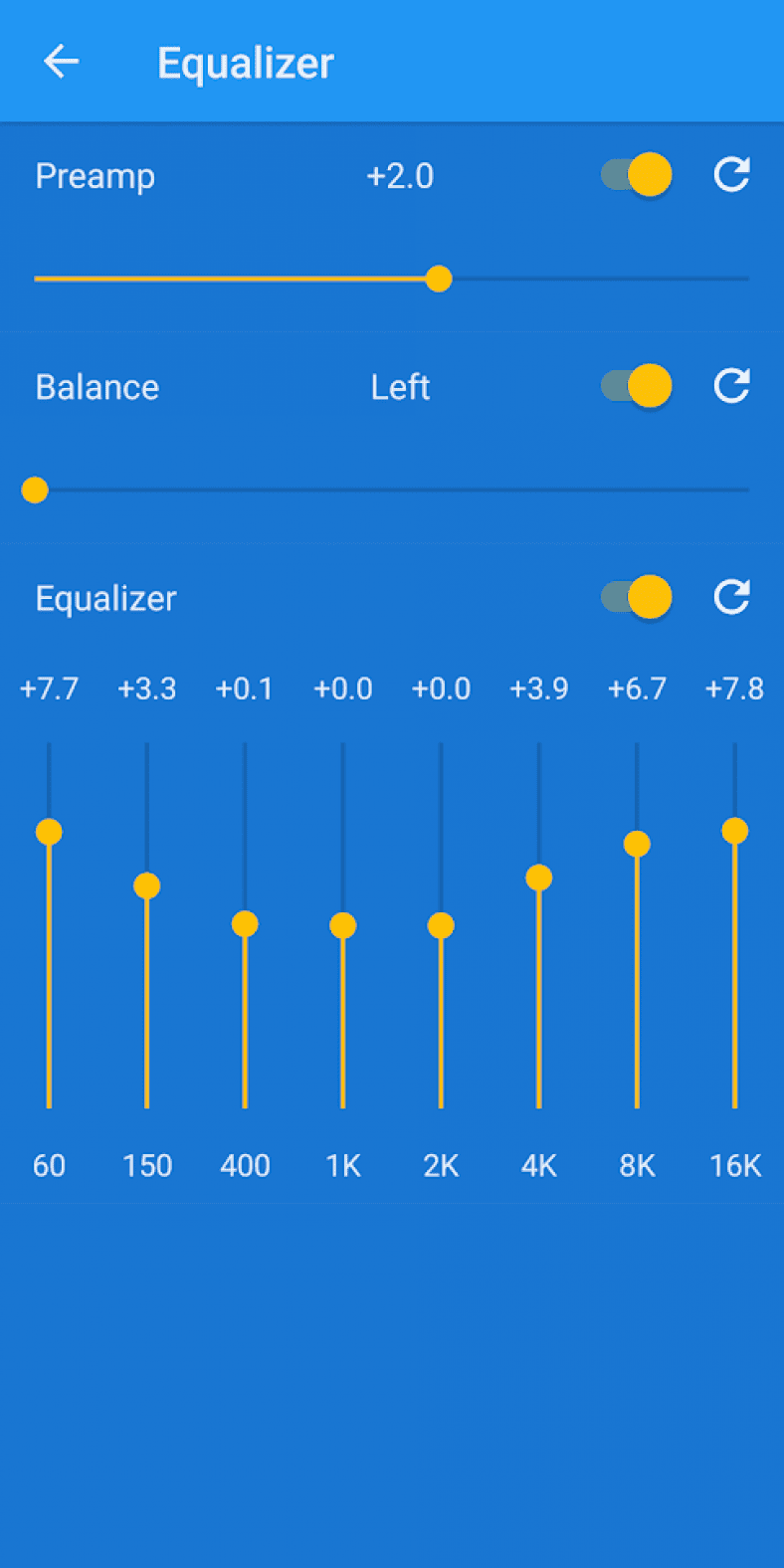
Task: Tap the back arrow in the title bar
Action: [x=62, y=61]
